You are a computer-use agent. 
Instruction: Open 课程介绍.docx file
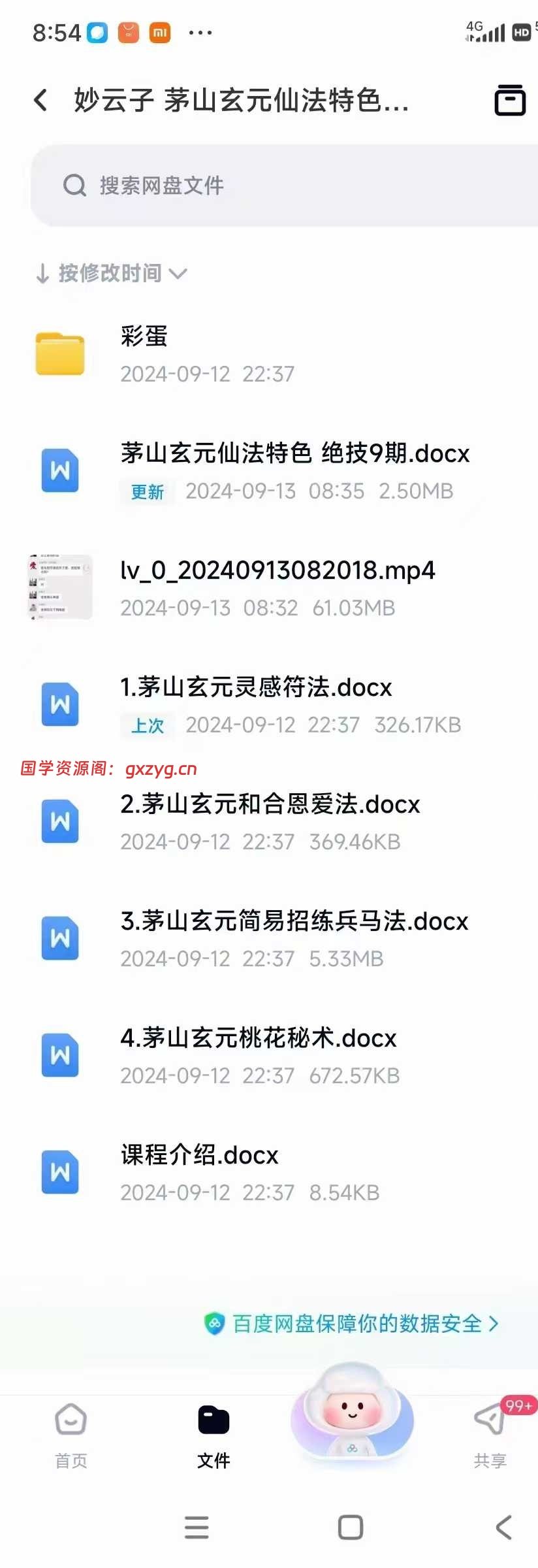(199, 1173)
